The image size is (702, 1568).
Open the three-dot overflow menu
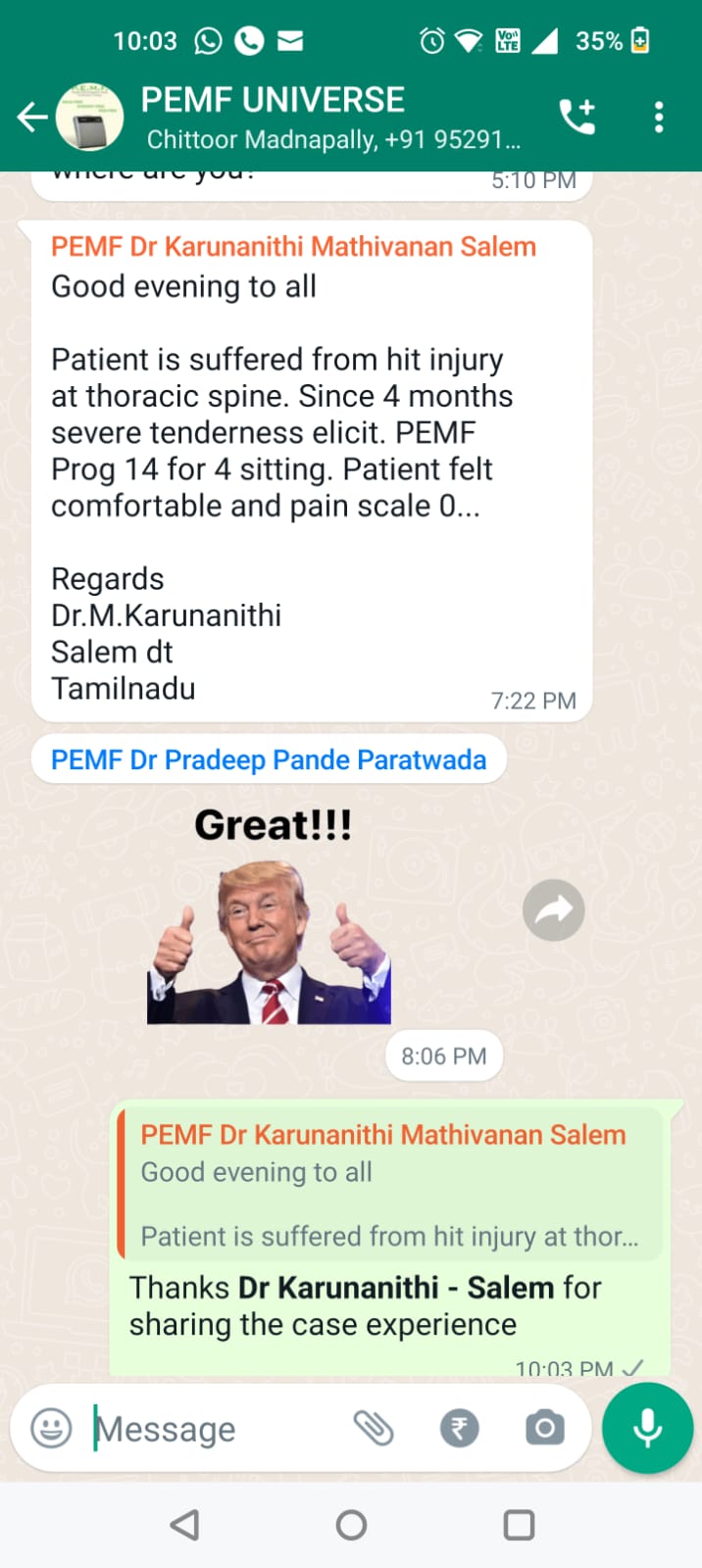click(659, 118)
